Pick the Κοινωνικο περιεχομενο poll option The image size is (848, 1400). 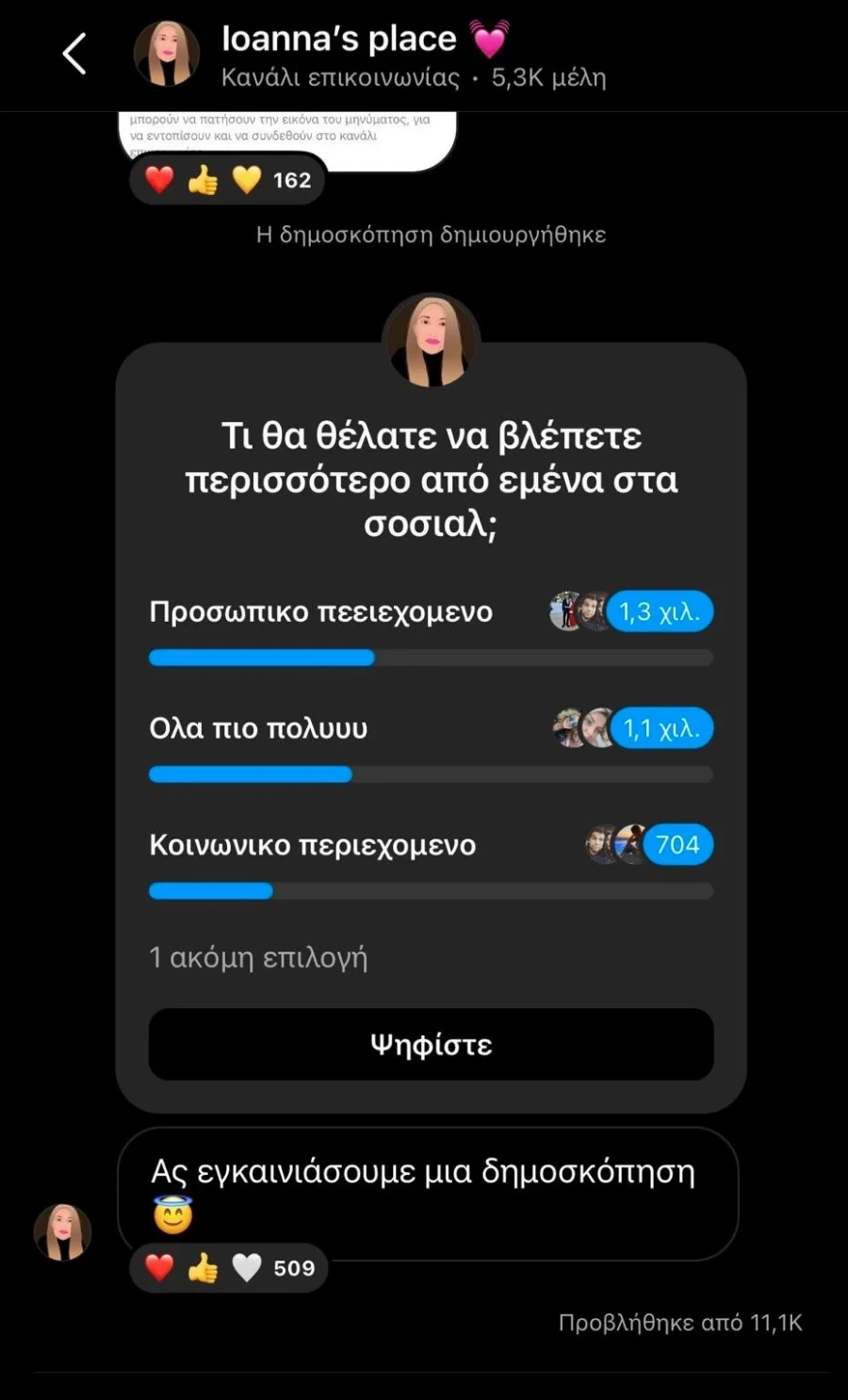[312, 845]
